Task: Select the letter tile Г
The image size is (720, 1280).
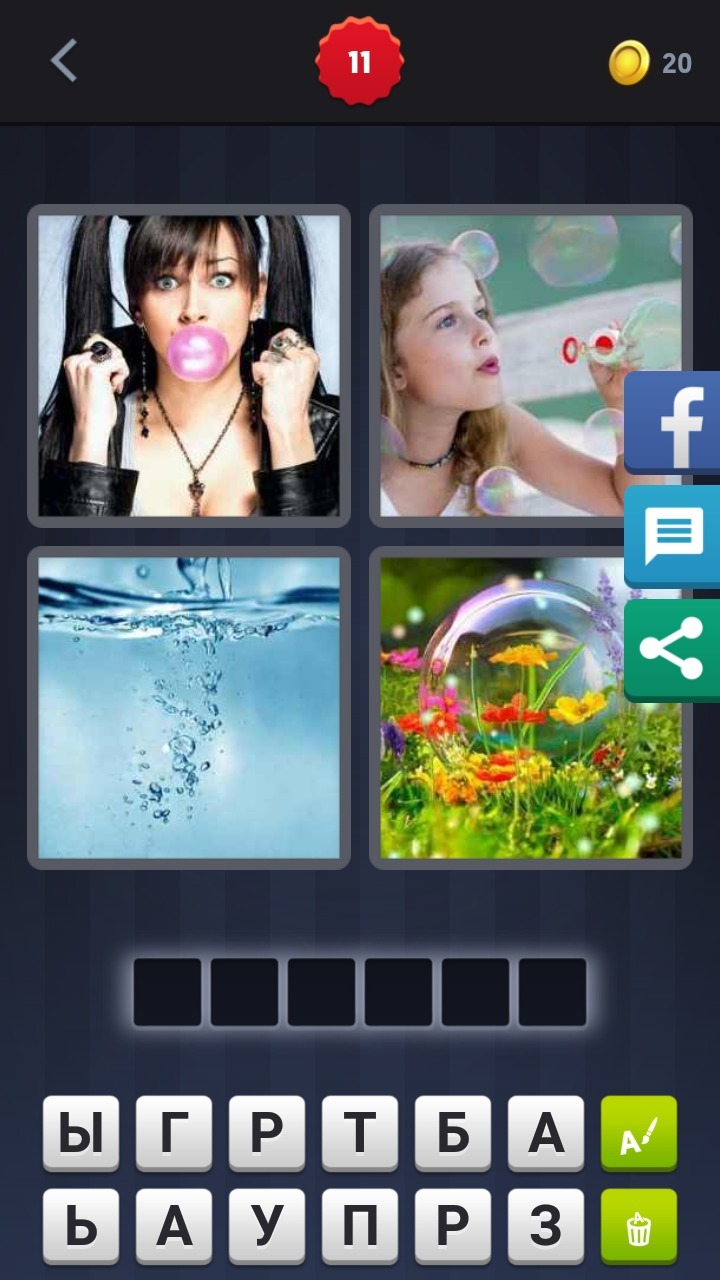Action: [174, 1133]
